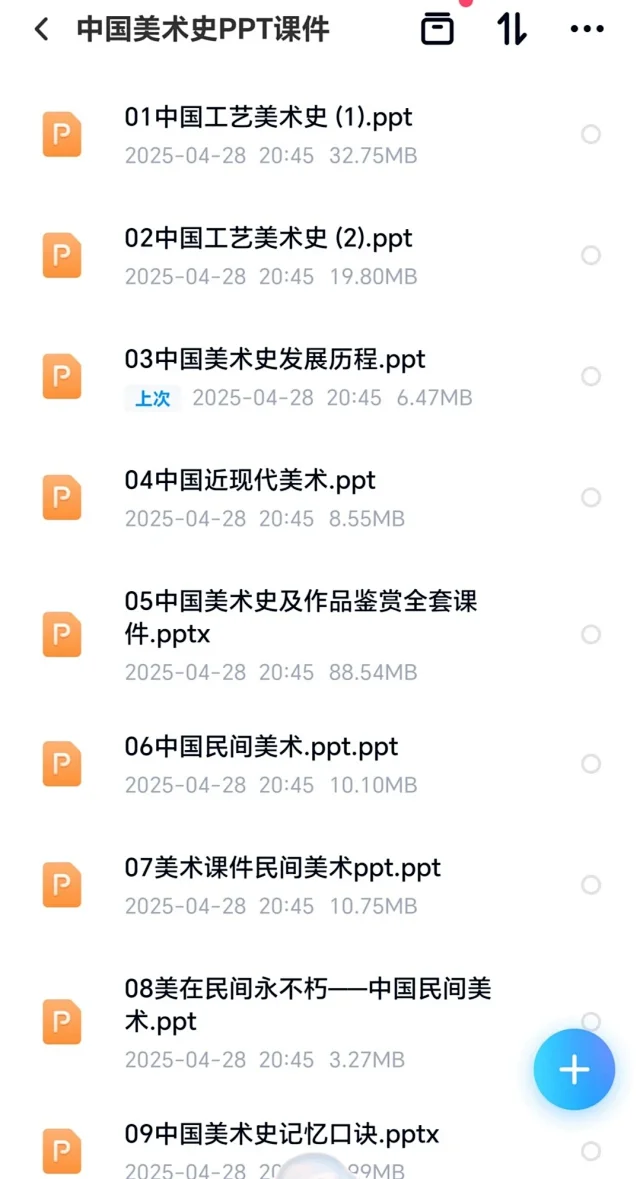
Task: Open the three-dot overflow menu
Action: (x=587, y=29)
